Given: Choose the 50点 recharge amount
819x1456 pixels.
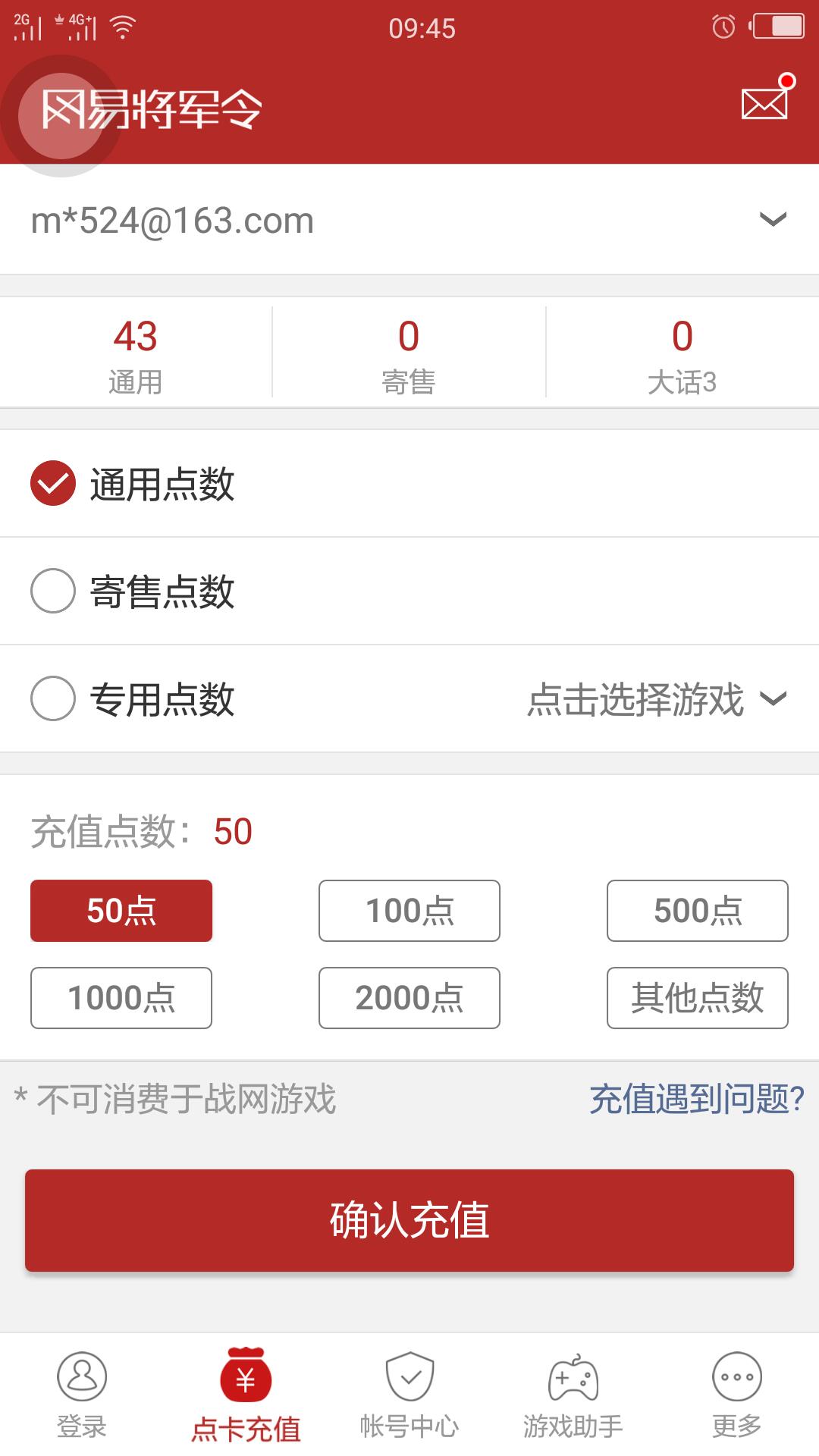Looking at the screenshot, I should coord(121,911).
